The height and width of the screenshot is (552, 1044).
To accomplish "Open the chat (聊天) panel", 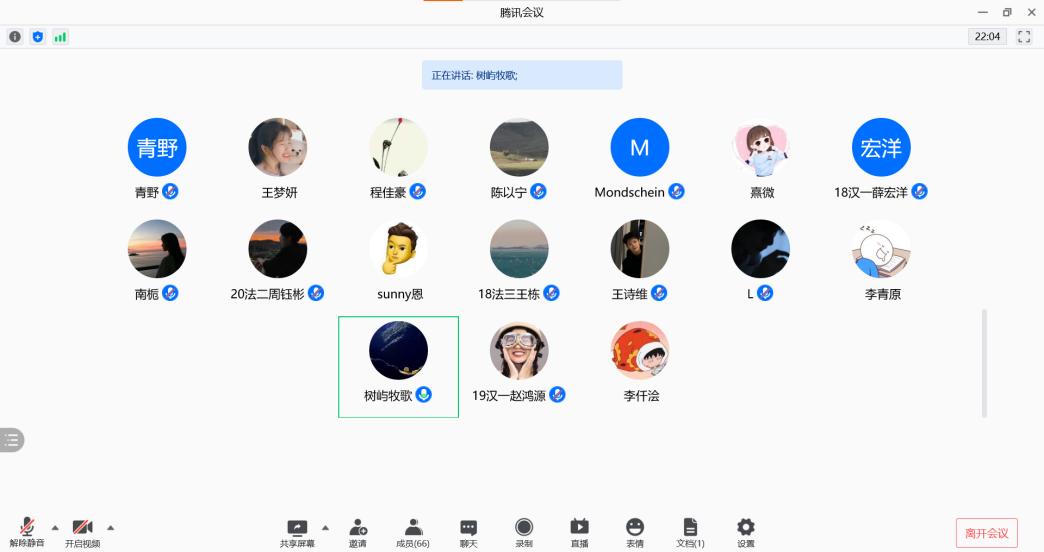I will [468, 531].
